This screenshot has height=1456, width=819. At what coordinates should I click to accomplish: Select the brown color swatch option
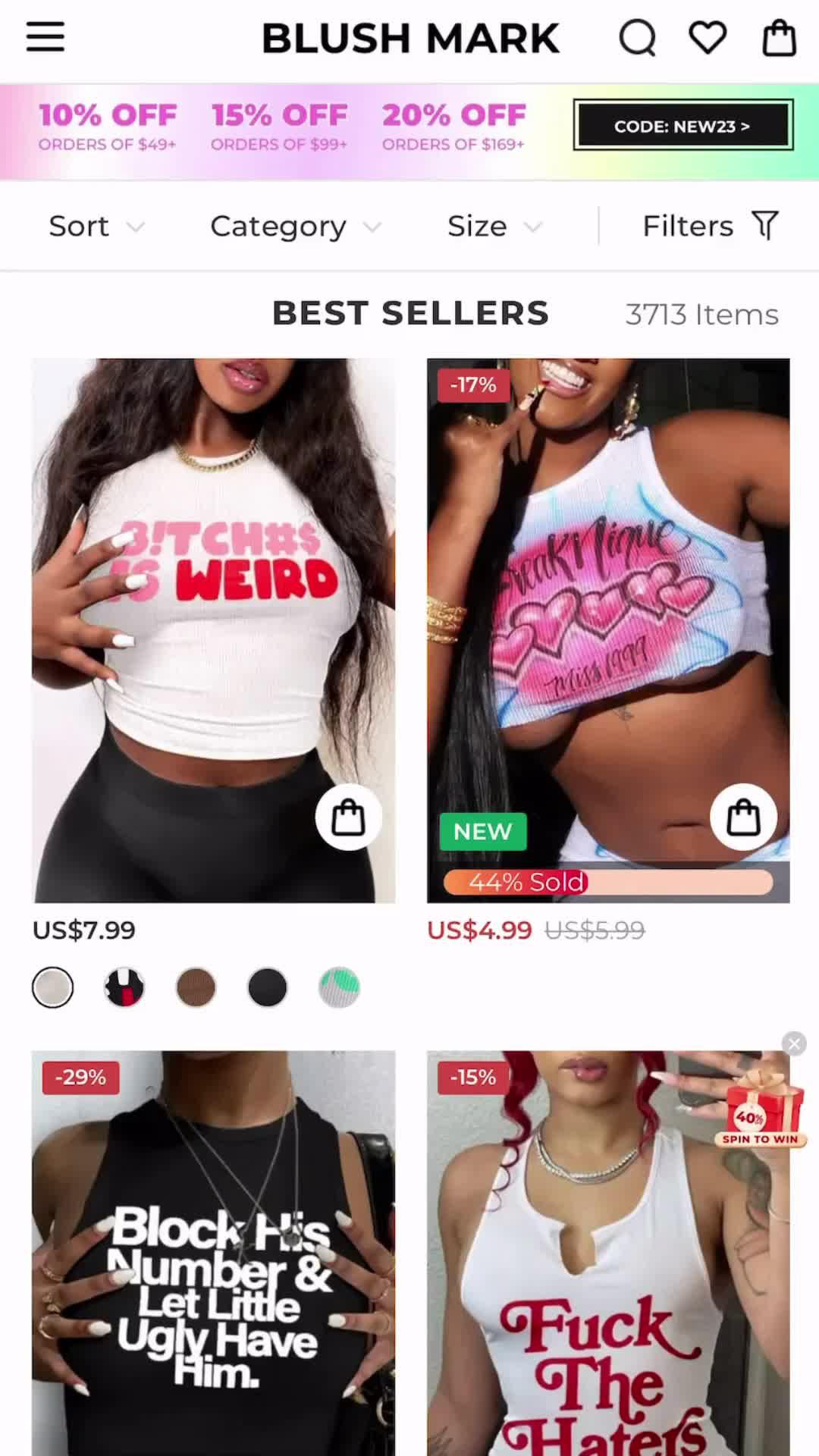(196, 987)
